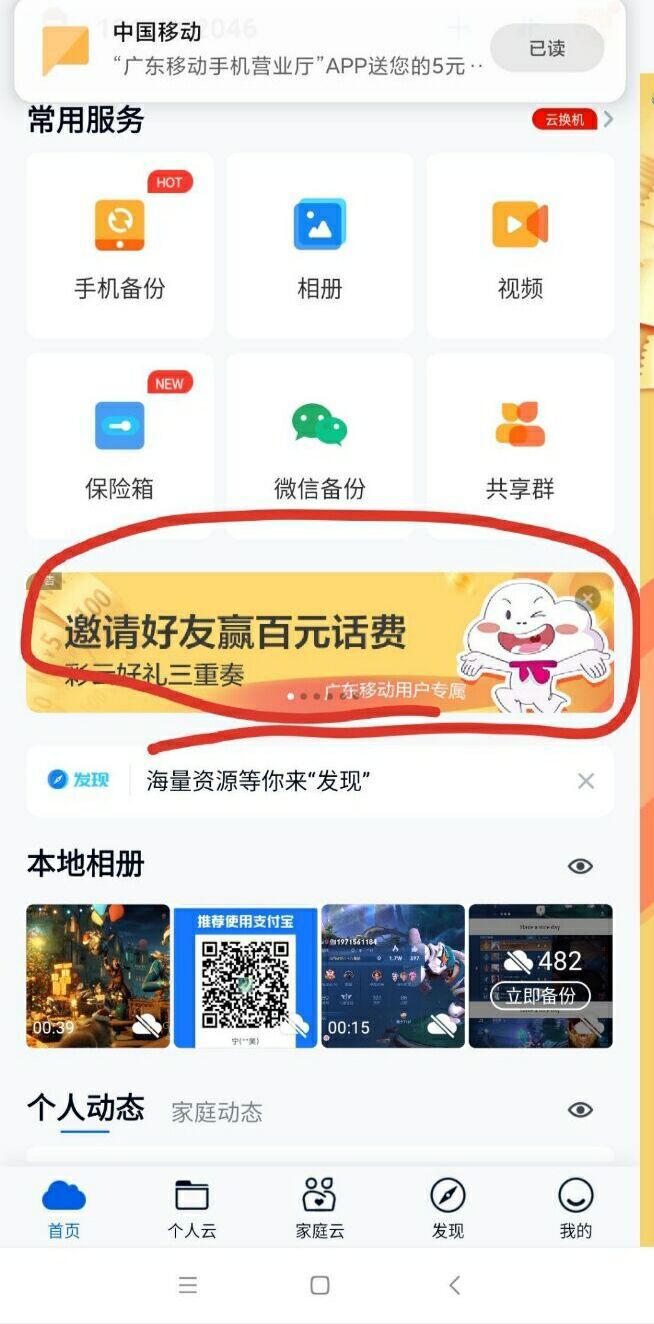Dismiss the 发现 suggestion row
654x1324 pixels.
click(x=586, y=781)
